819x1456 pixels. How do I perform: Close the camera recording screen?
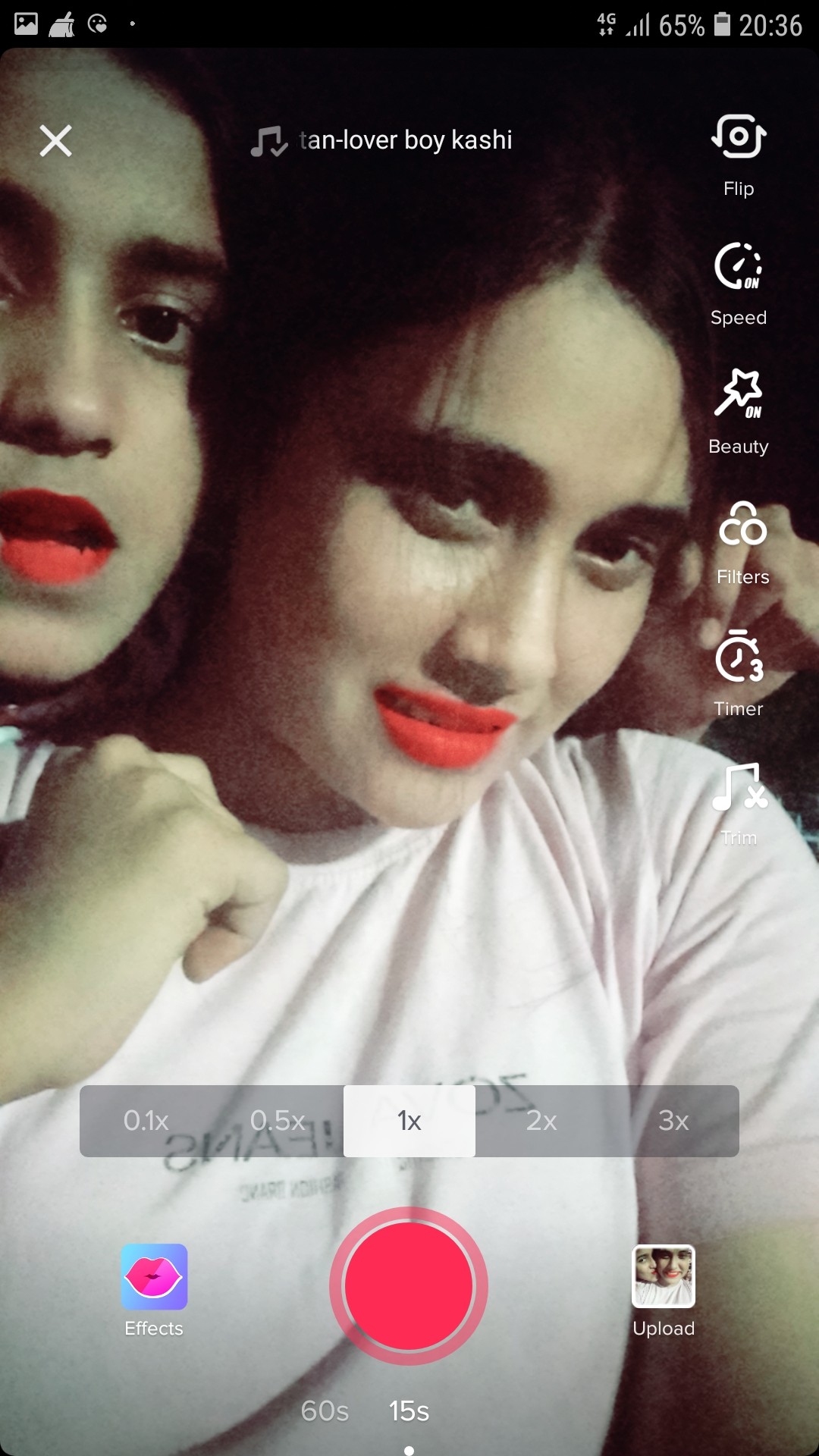(55, 141)
